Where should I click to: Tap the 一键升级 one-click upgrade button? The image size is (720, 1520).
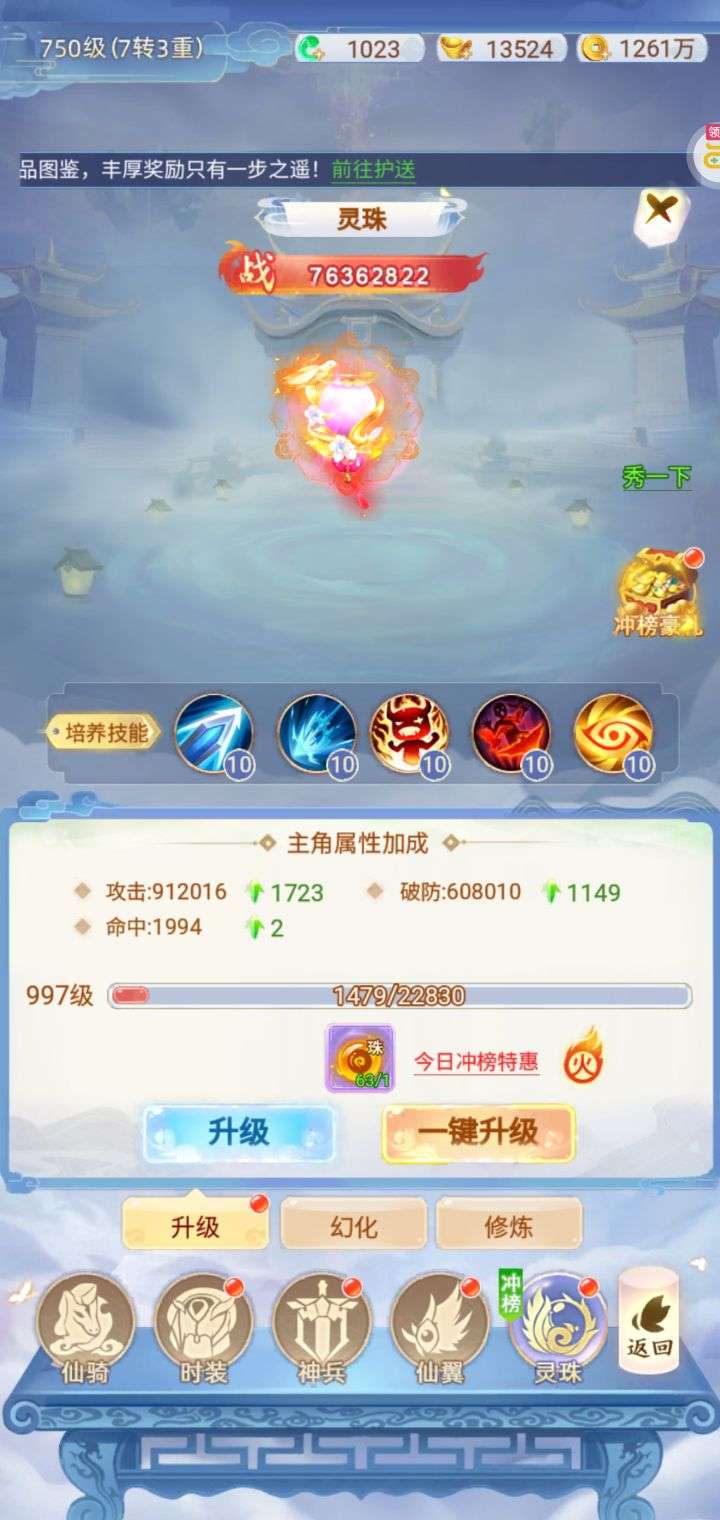tap(478, 1133)
